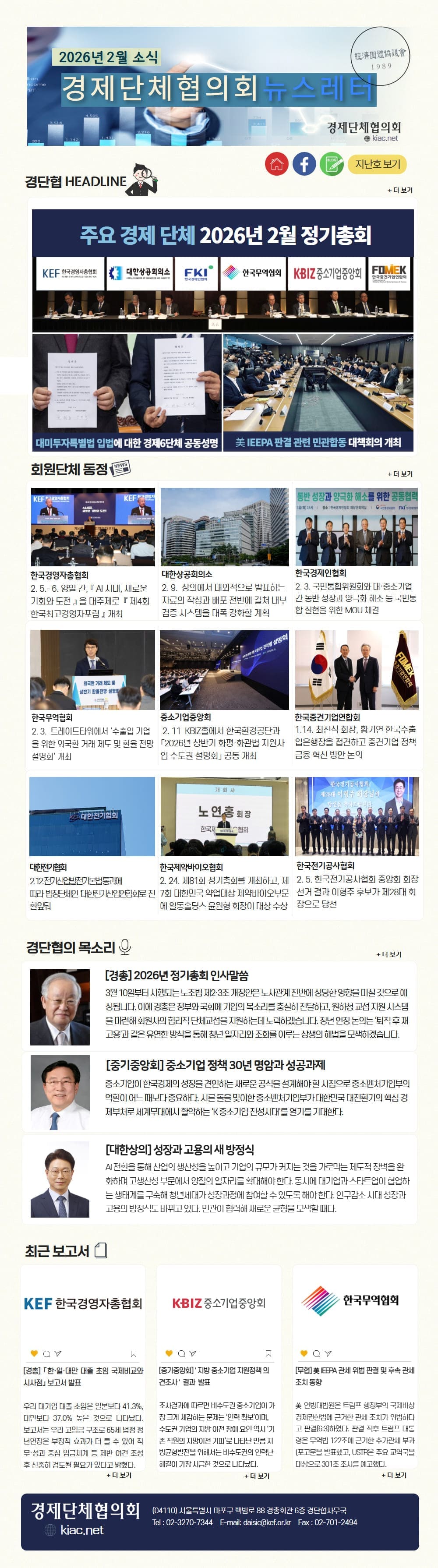This screenshot has width=438, height=1568.
Task: Open the 한국경영자총협회 news card
Action: pyautogui.click(x=92, y=551)
